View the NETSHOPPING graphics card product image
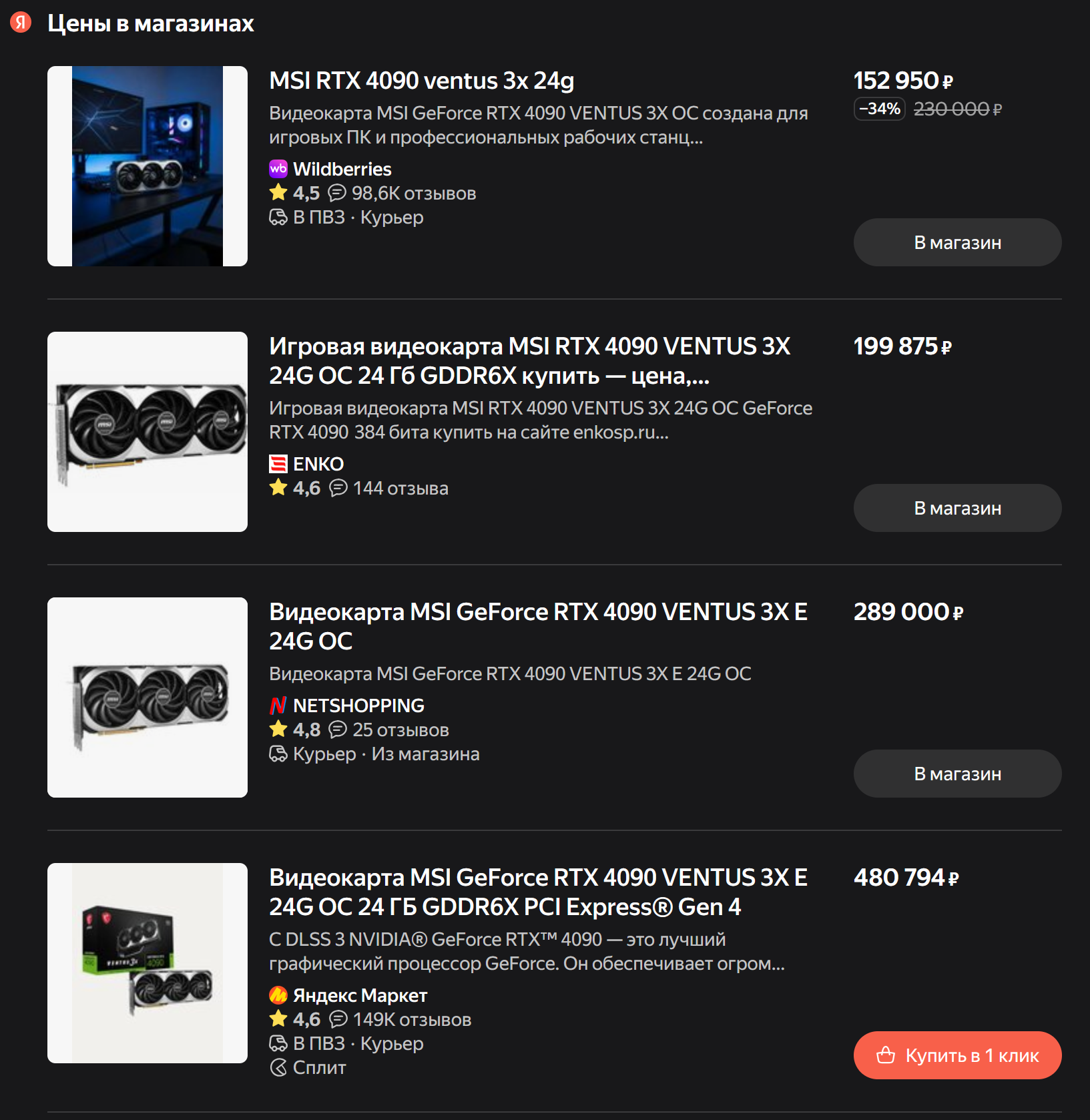This screenshot has width=1090, height=1120. pyautogui.click(x=148, y=697)
